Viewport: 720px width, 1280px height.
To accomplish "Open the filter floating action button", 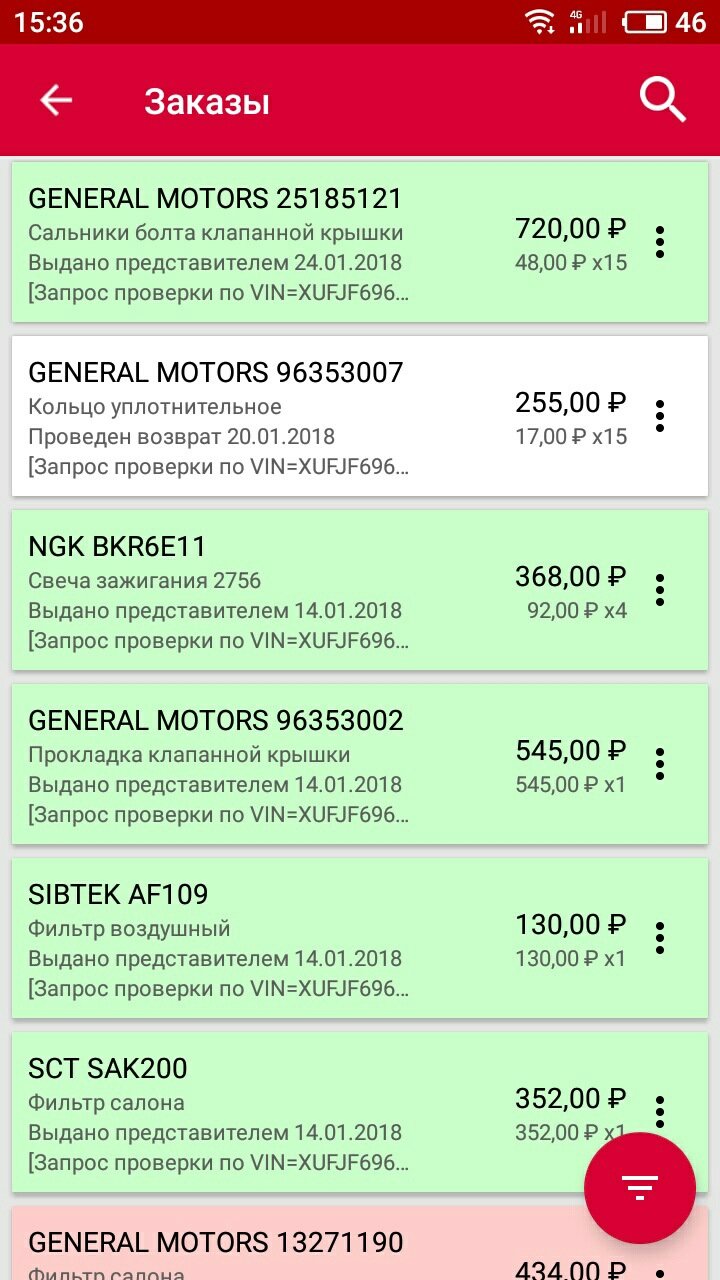I will click(639, 1187).
